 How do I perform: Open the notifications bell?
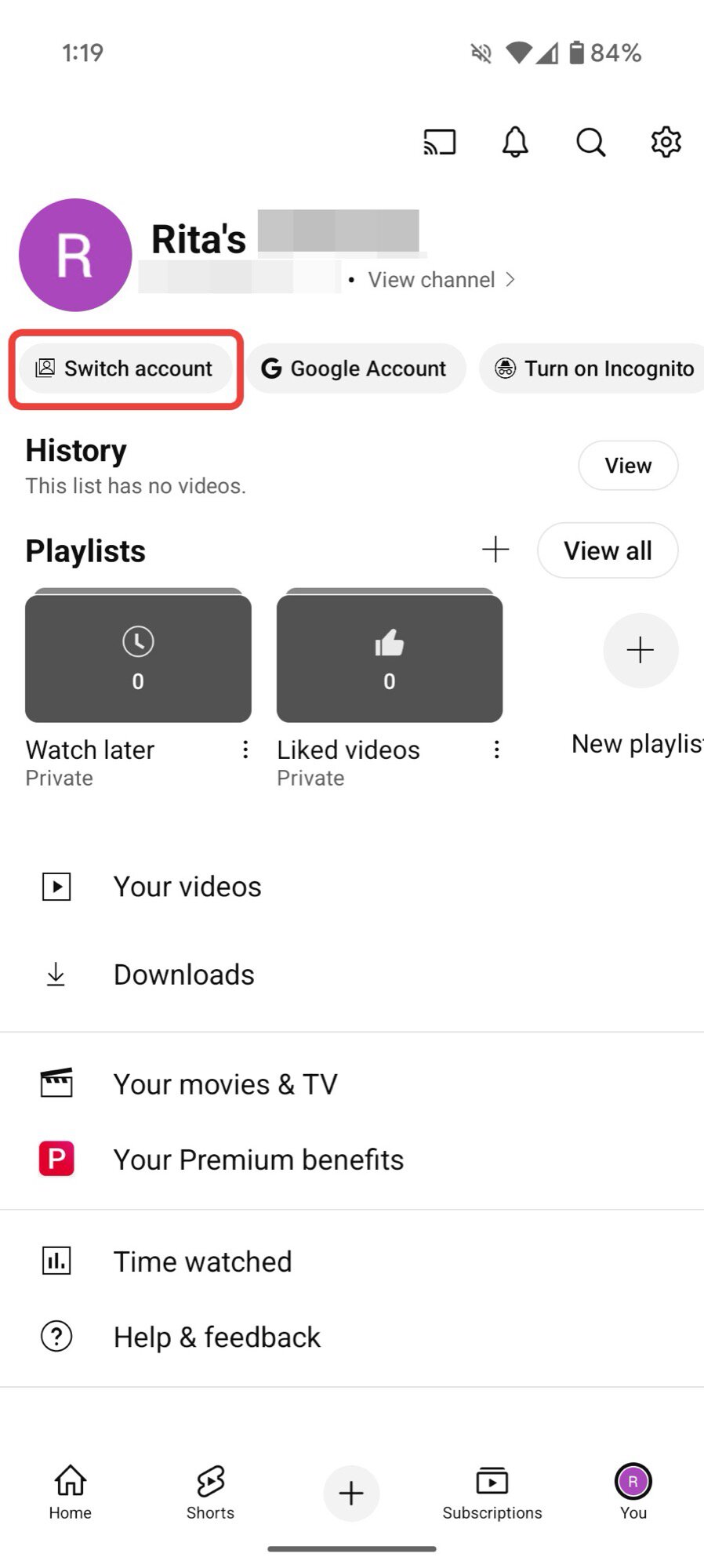(x=515, y=142)
